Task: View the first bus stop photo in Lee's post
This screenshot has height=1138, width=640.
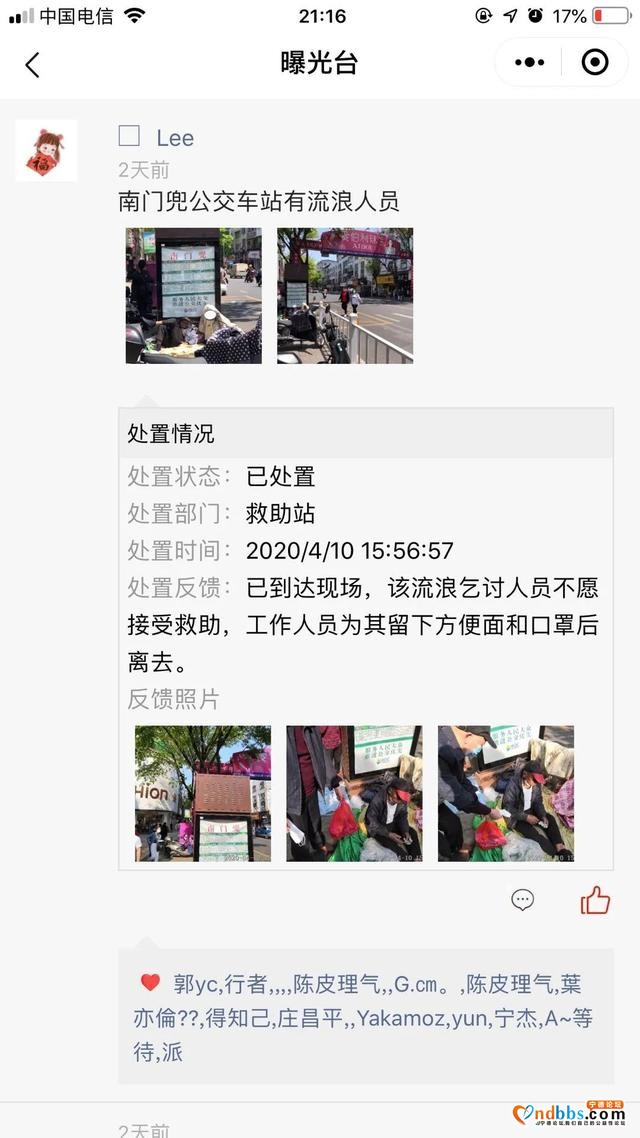Action: [x=193, y=295]
